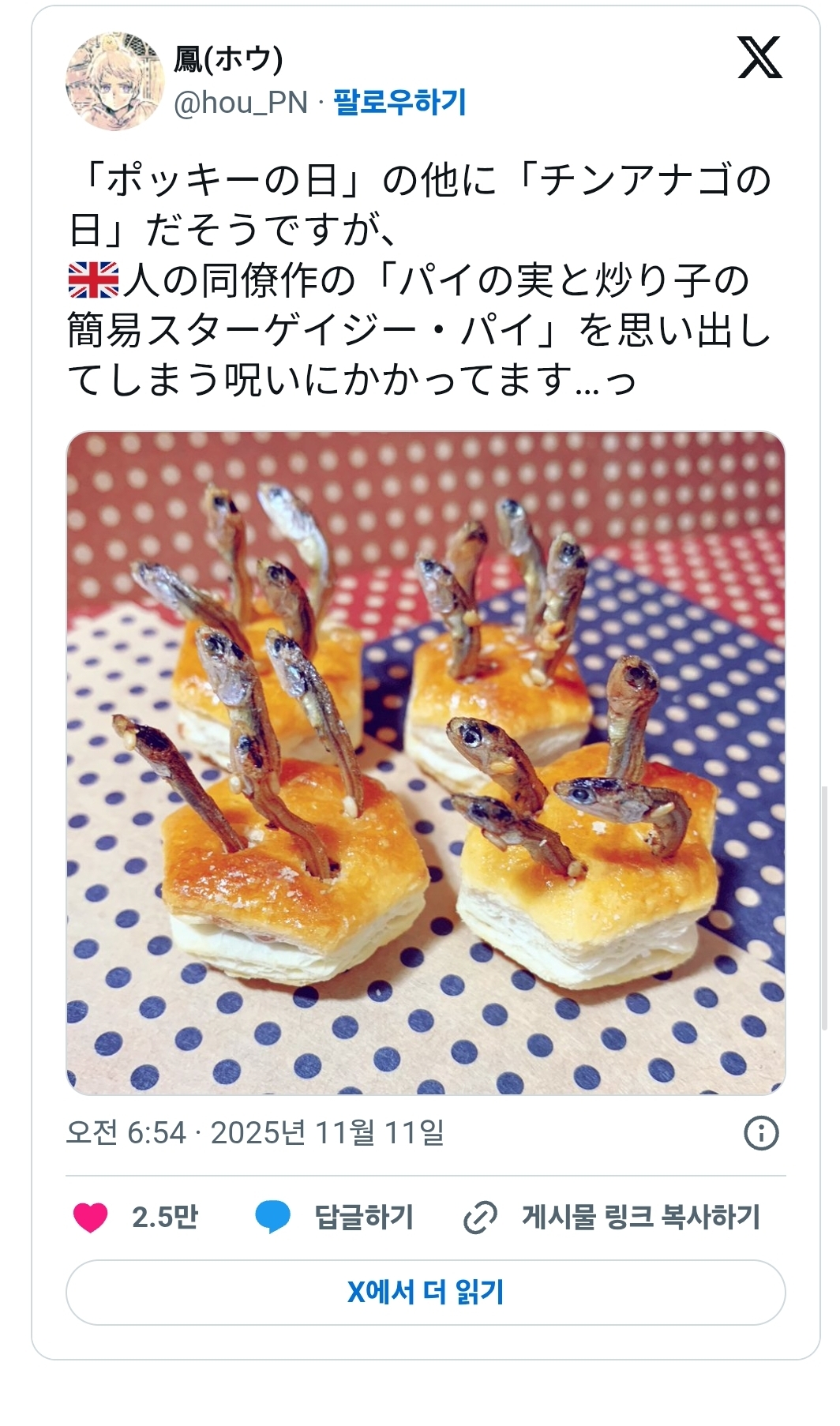Like the post with the heart

pyautogui.click(x=91, y=1217)
